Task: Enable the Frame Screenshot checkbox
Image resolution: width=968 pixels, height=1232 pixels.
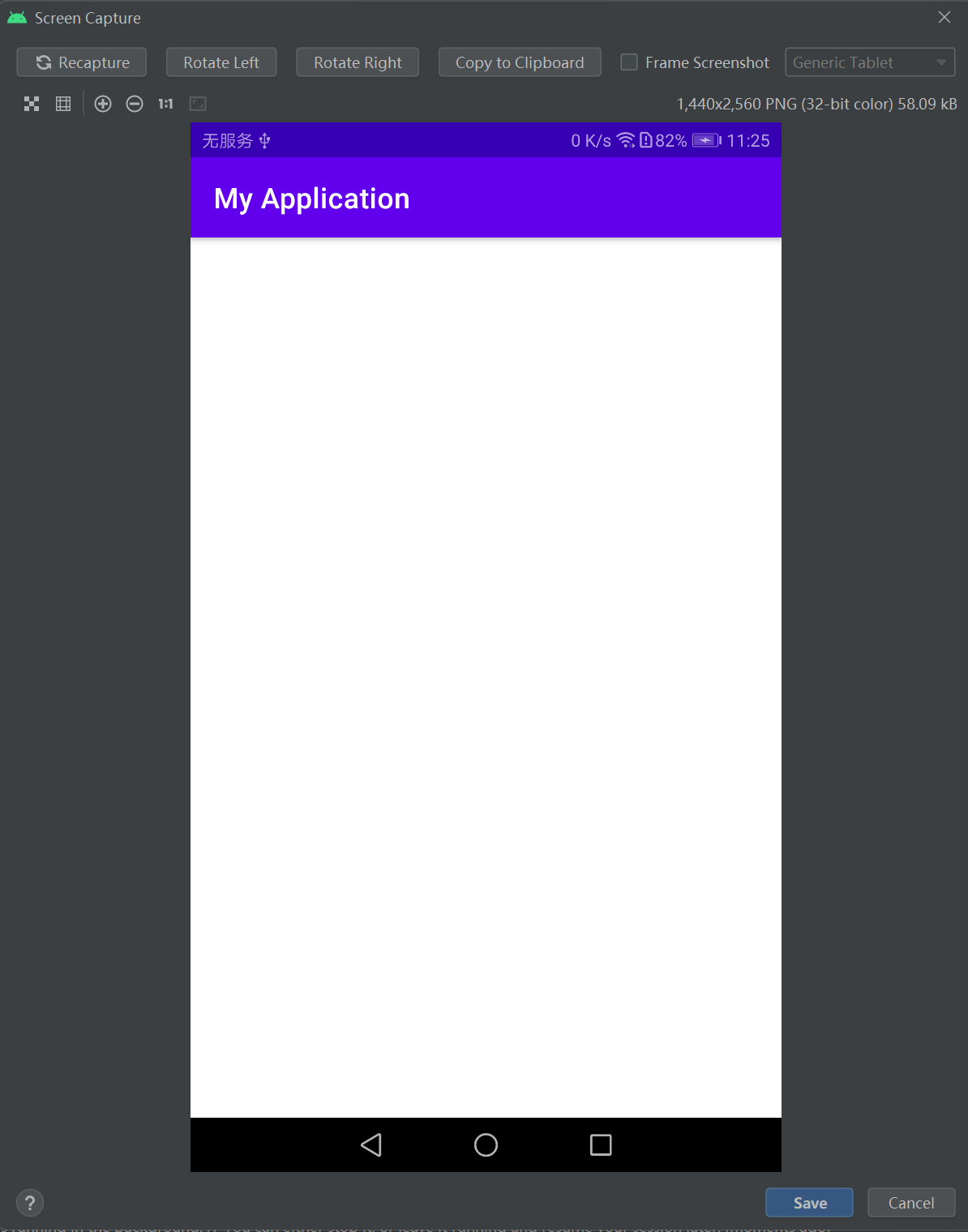Action: pyautogui.click(x=629, y=62)
